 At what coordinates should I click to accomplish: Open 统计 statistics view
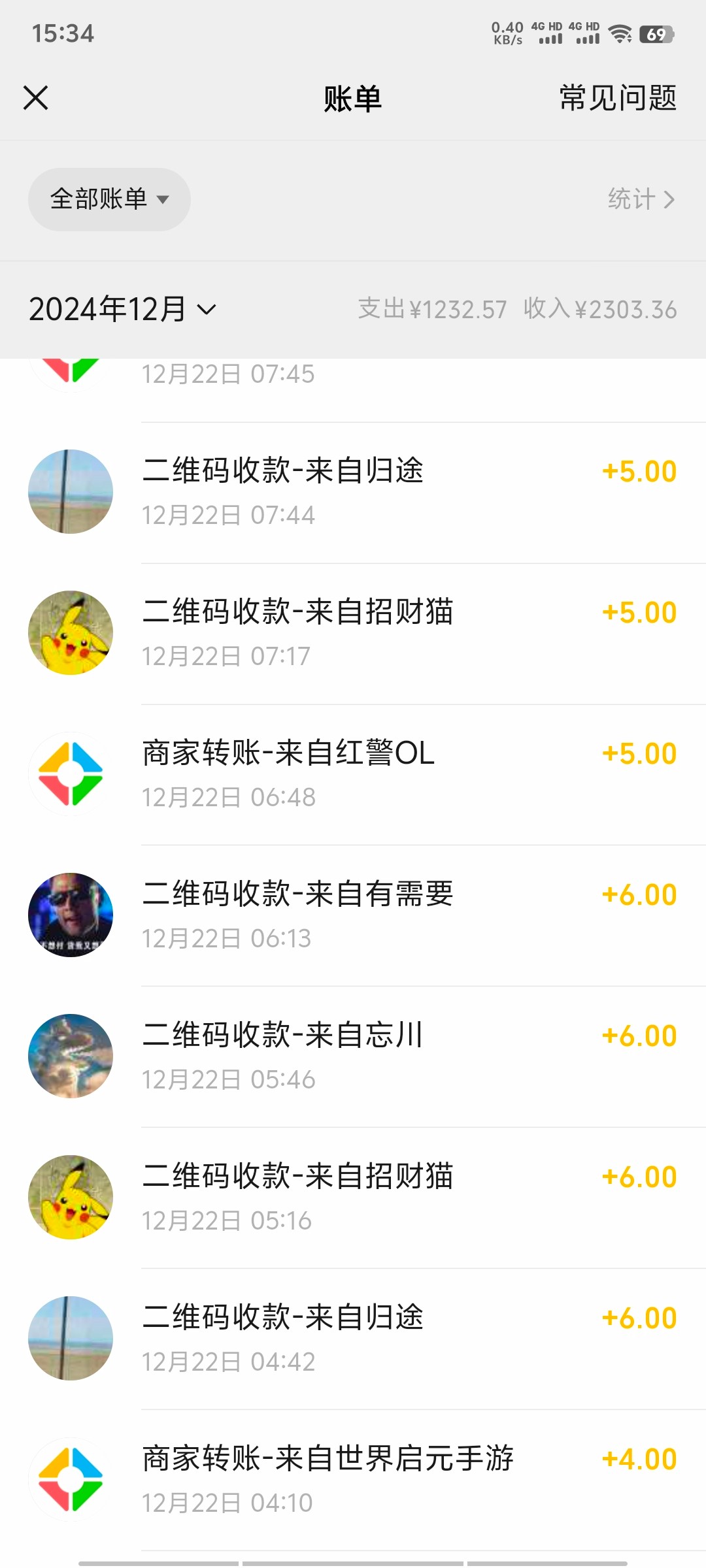point(641,199)
